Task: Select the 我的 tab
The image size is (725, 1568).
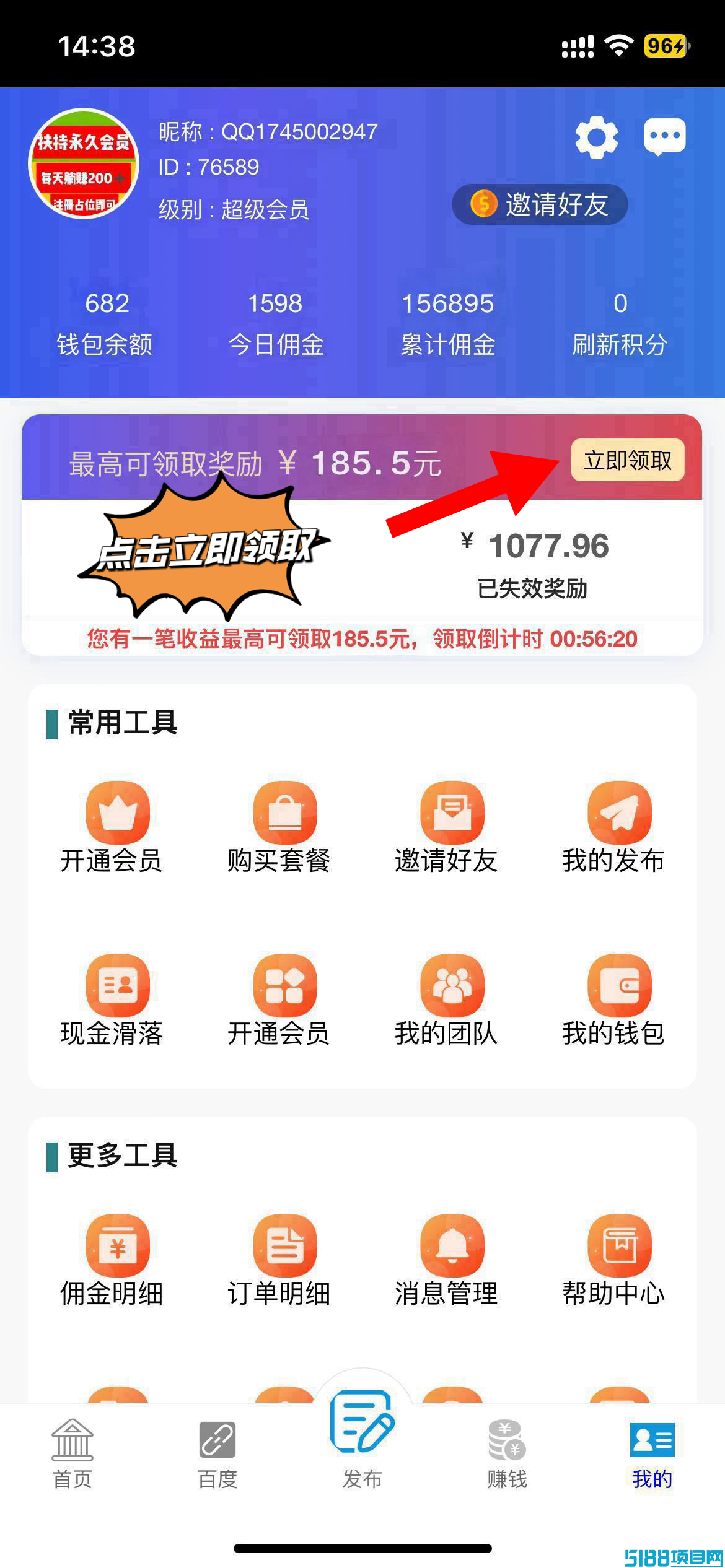Action: (652, 1455)
